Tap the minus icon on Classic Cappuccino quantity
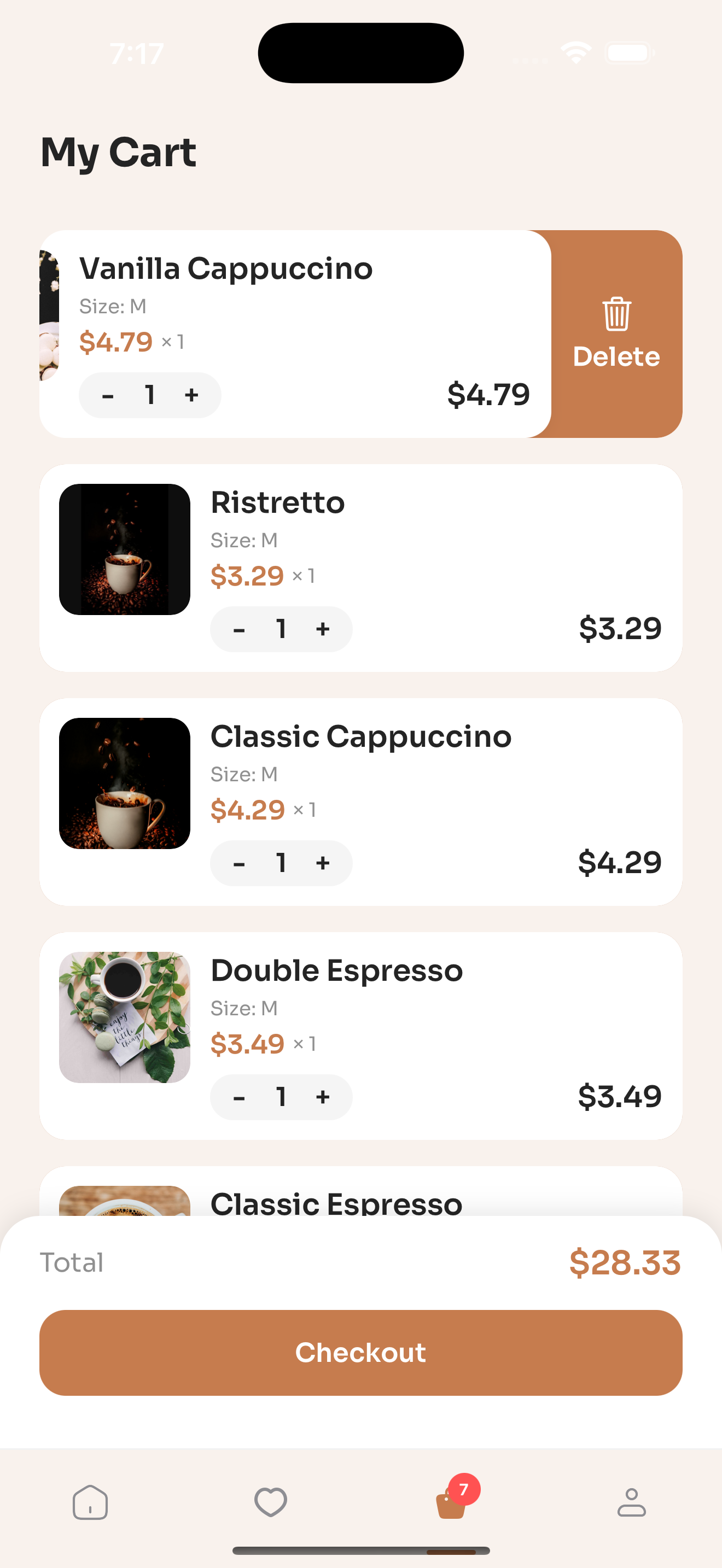Viewport: 722px width, 1568px height. pos(238,863)
